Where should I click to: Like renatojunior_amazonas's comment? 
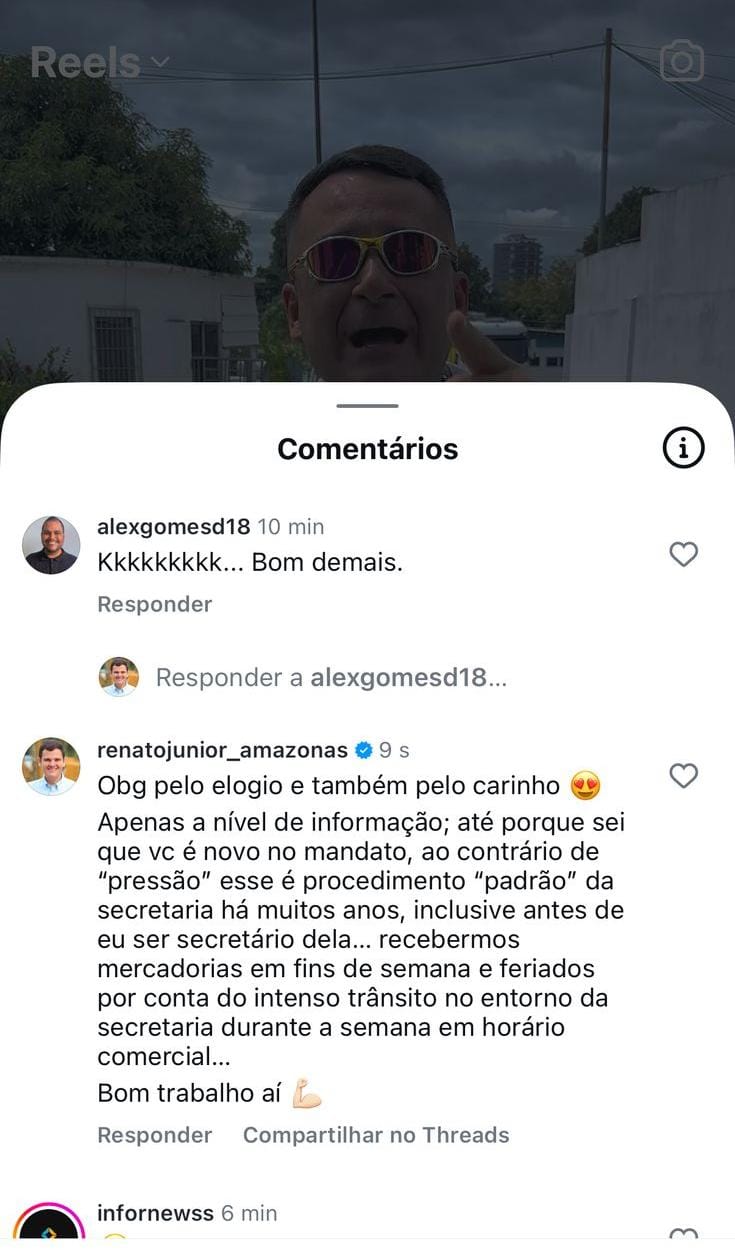[x=683, y=775]
